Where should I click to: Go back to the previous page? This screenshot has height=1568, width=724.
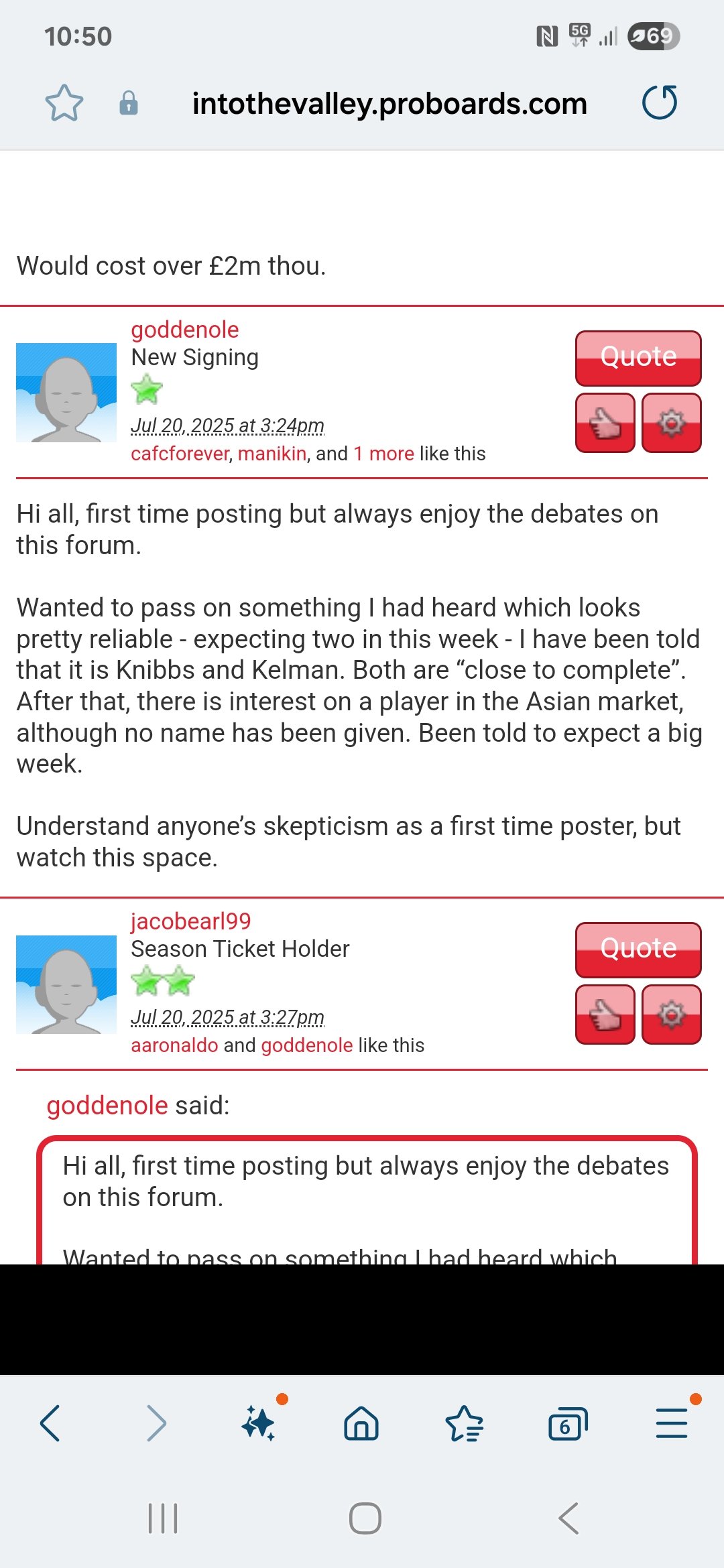(50, 1423)
